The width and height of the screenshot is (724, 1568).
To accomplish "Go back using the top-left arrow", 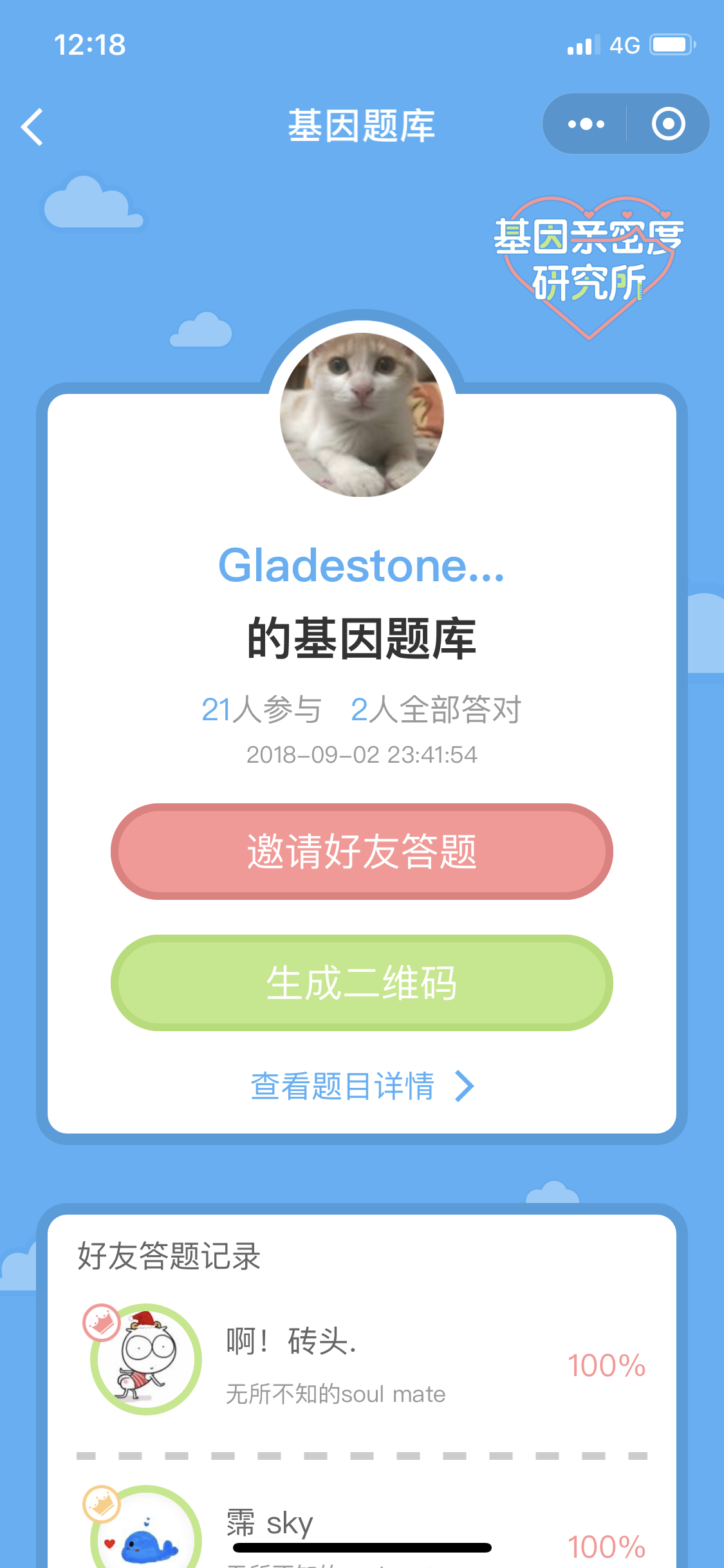I will click(x=32, y=127).
